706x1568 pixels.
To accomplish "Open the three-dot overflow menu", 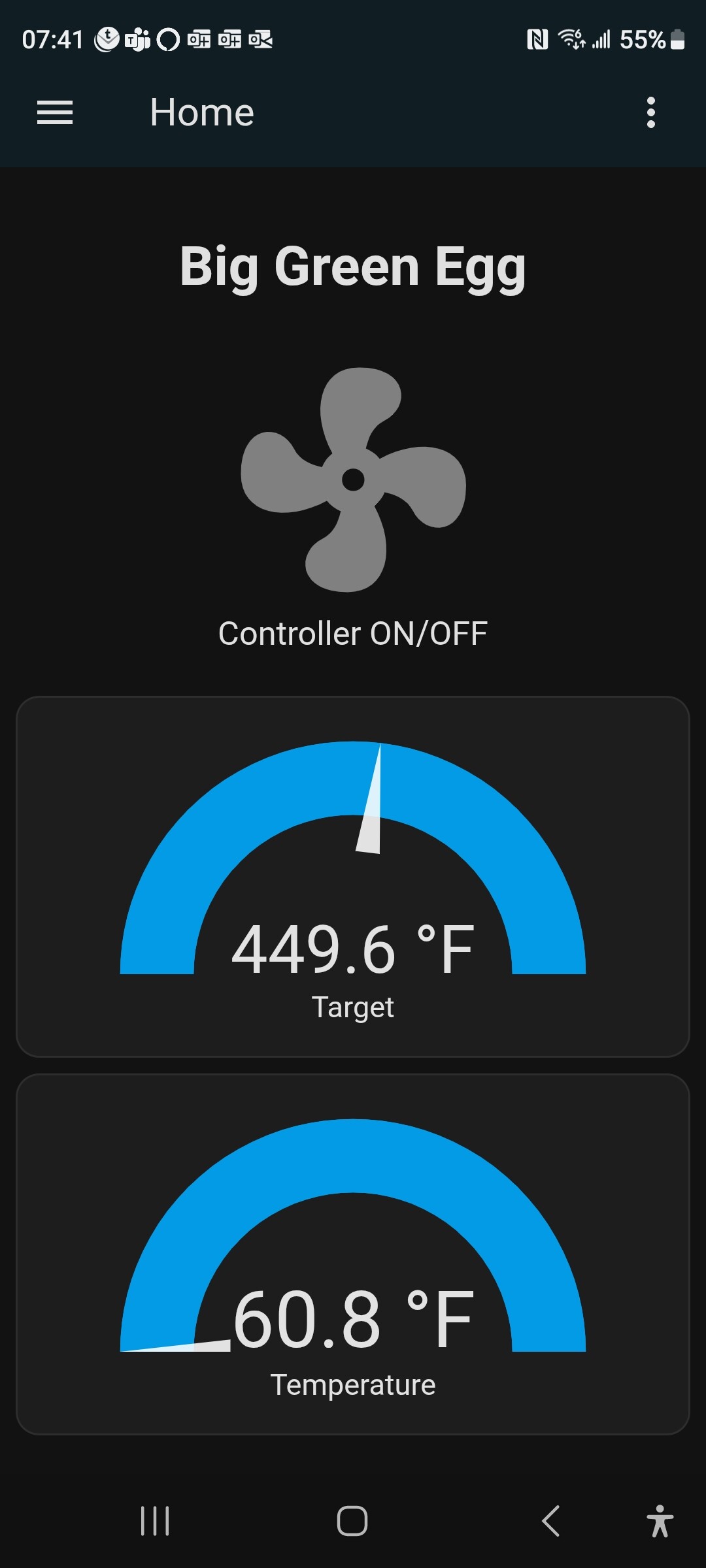I will click(x=650, y=112).
